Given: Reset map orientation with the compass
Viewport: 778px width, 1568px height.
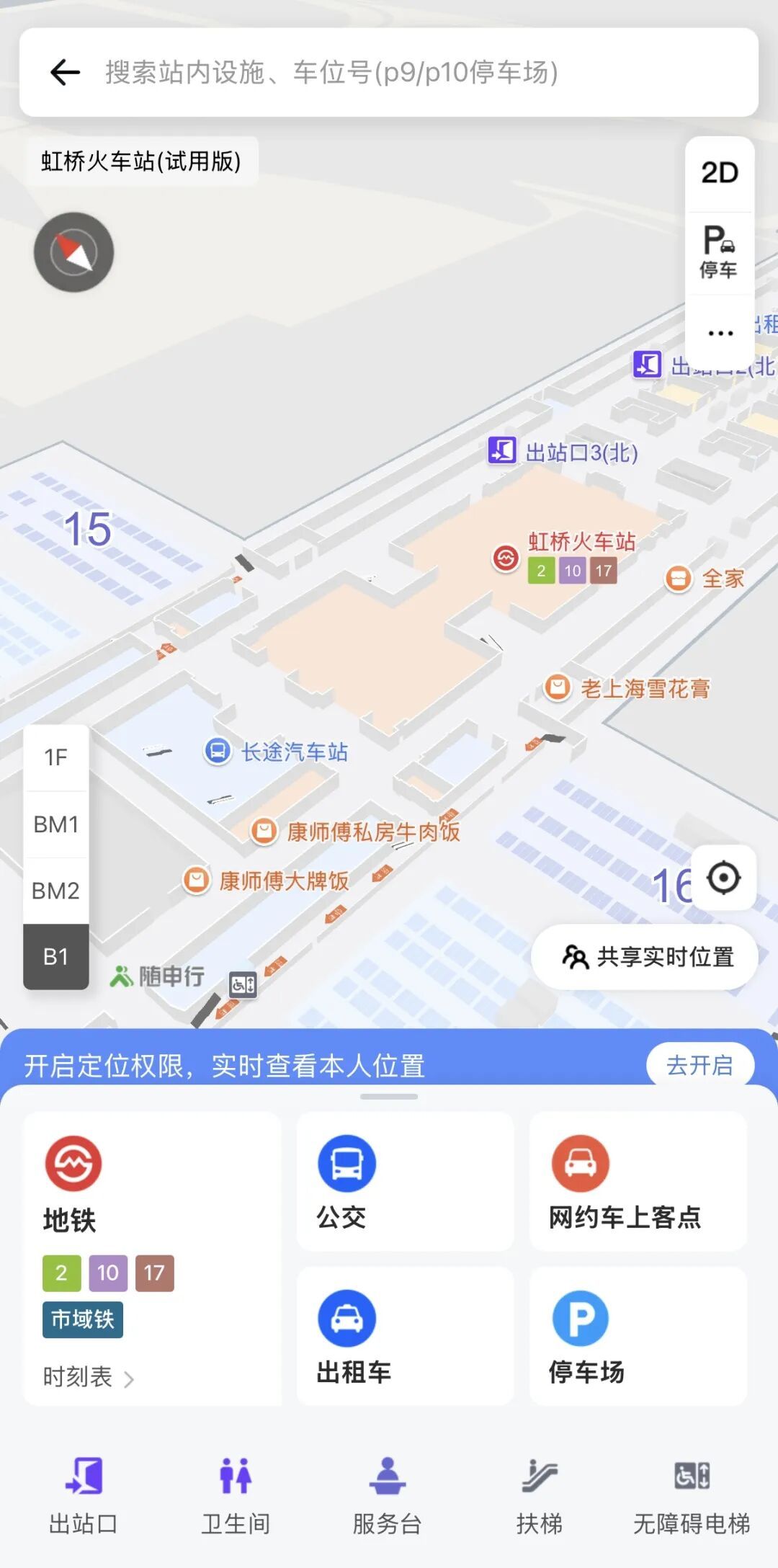Looking at the screenshot, I should coord(73,252).
